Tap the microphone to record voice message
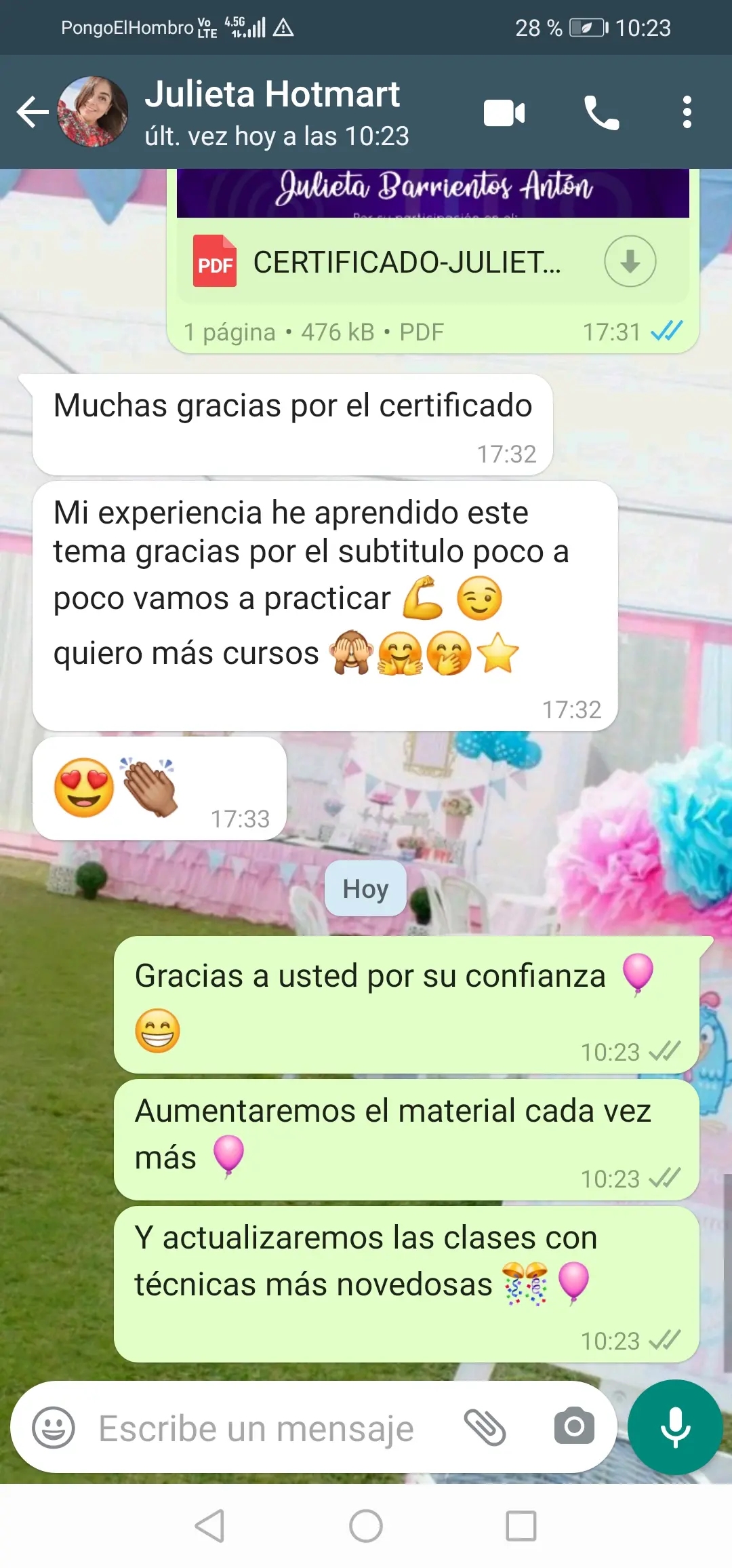 coord(675,1428)
